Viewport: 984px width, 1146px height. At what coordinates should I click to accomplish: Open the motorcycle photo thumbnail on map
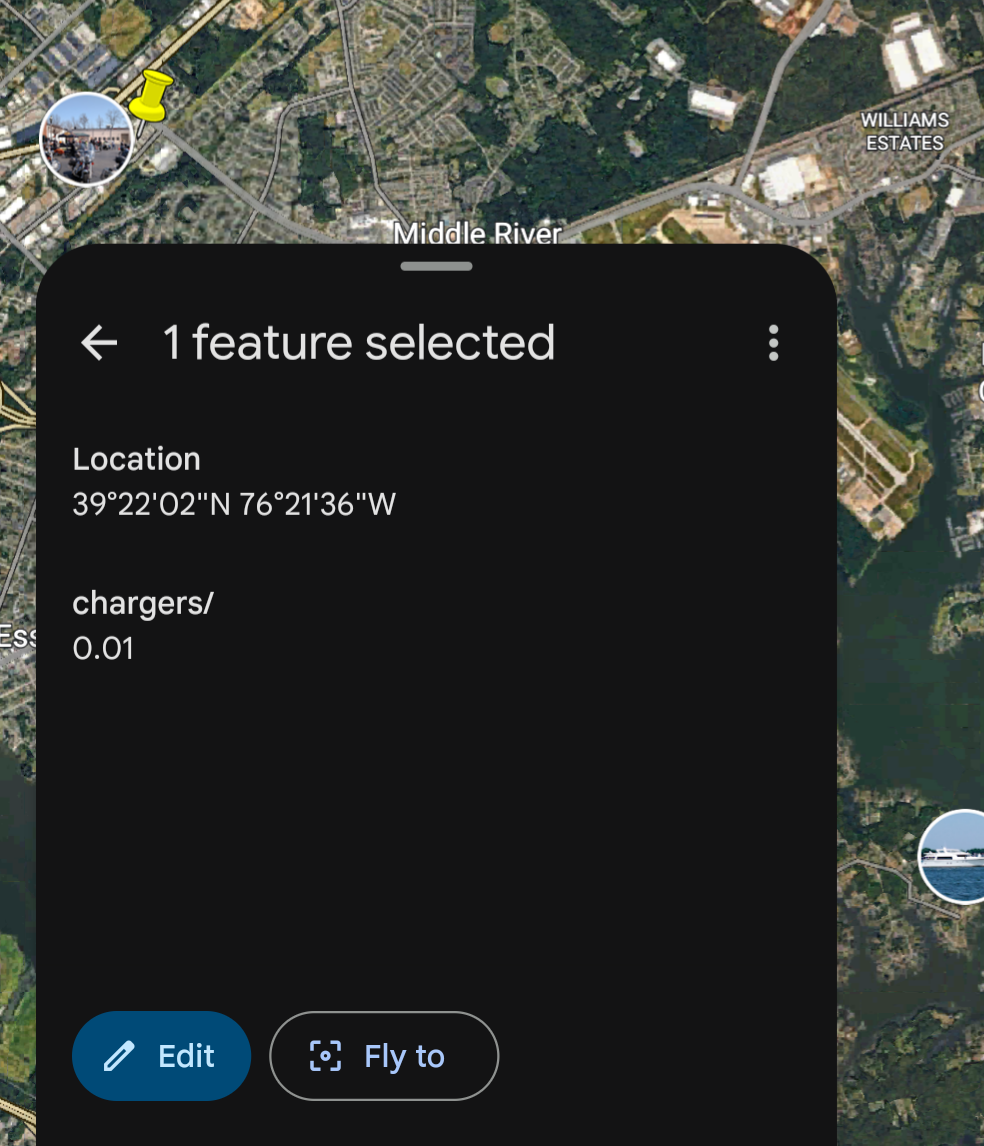point(86,140)
